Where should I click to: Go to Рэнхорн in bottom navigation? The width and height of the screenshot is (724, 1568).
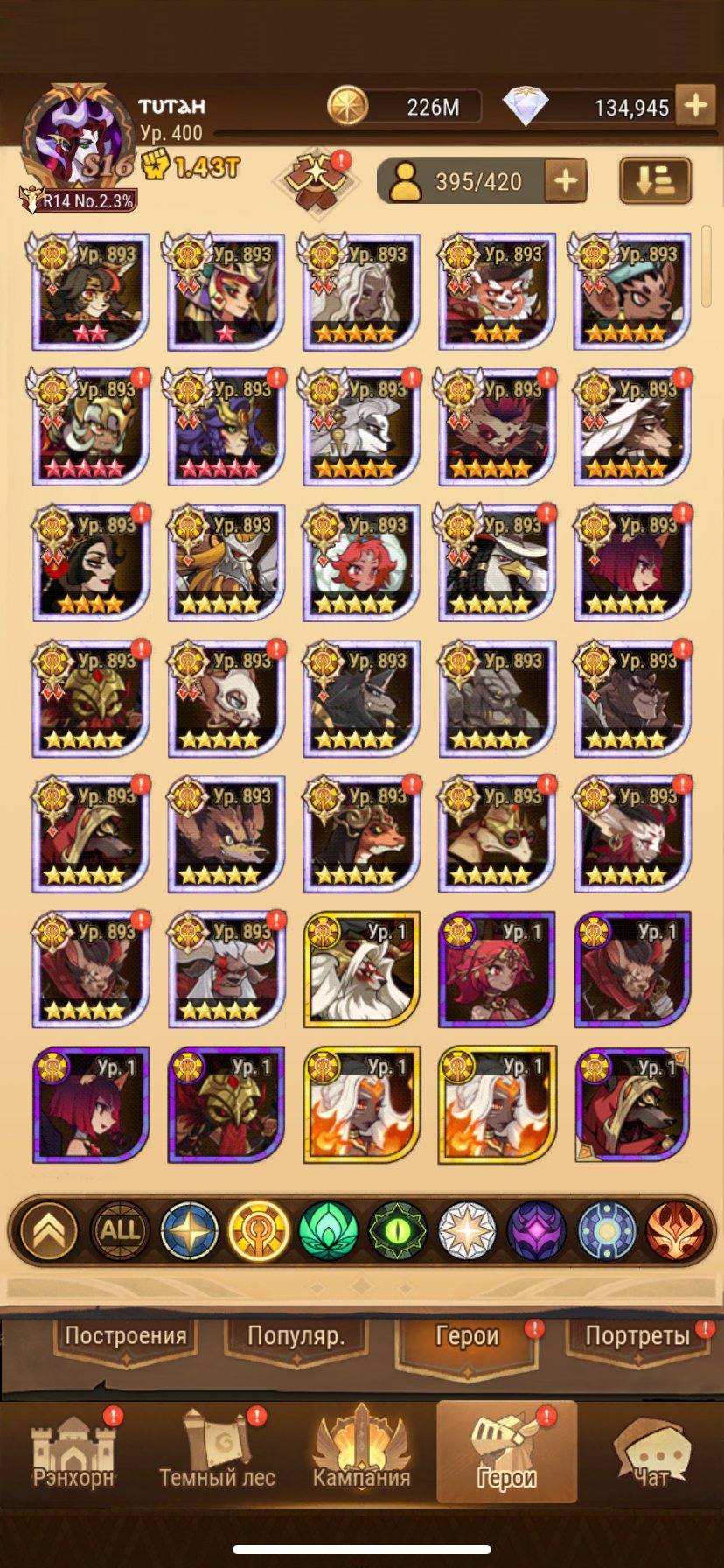(73, 1452)
